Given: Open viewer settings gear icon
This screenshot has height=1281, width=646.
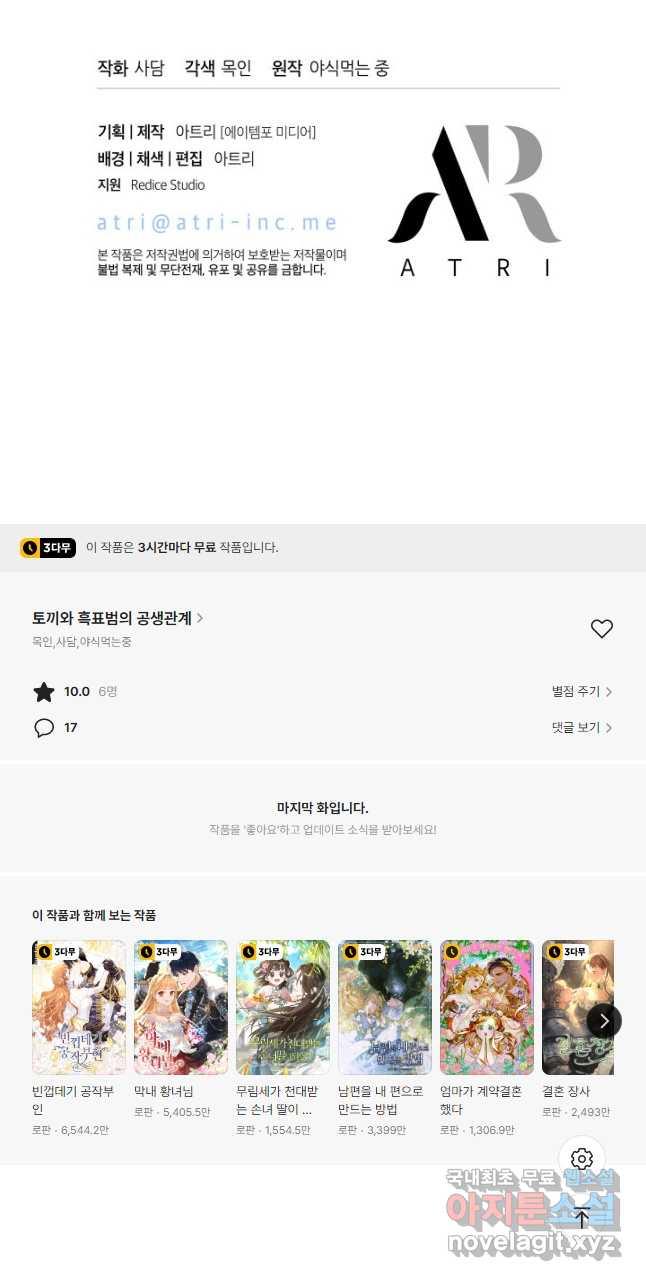Looking at the screenshot, I should pos(582,1159).
